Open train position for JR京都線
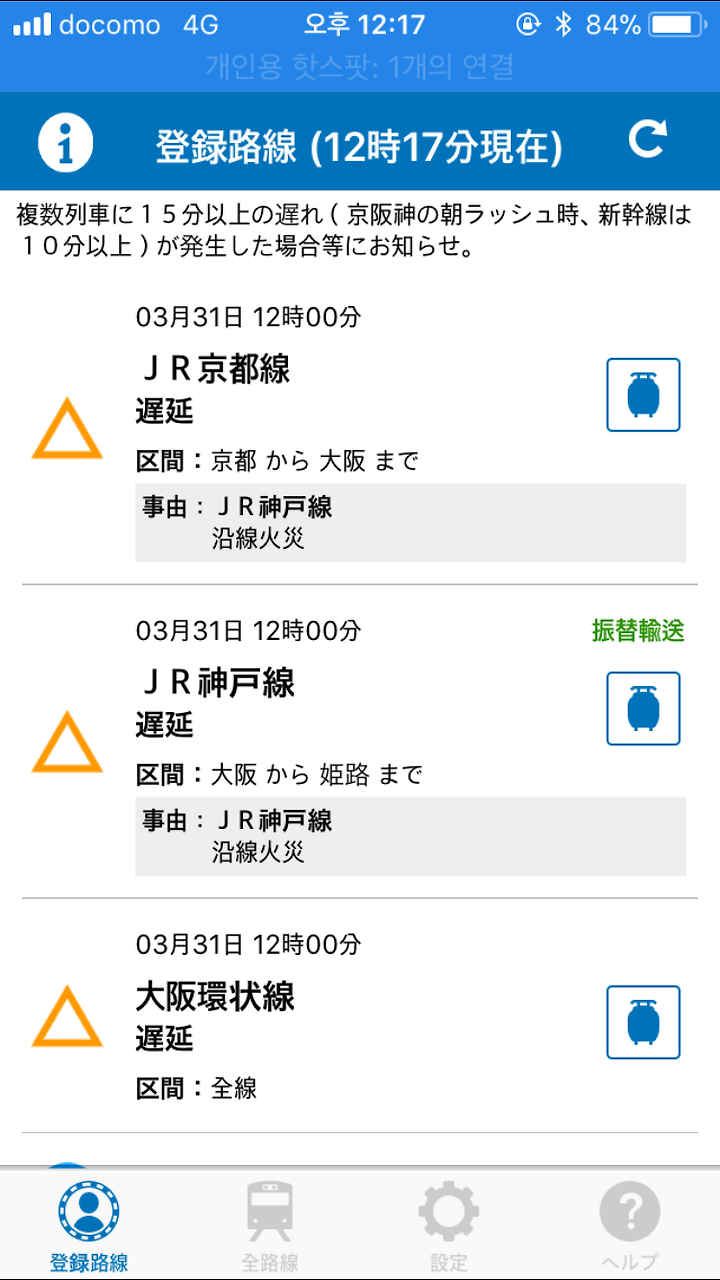 [x=643, y=395]
